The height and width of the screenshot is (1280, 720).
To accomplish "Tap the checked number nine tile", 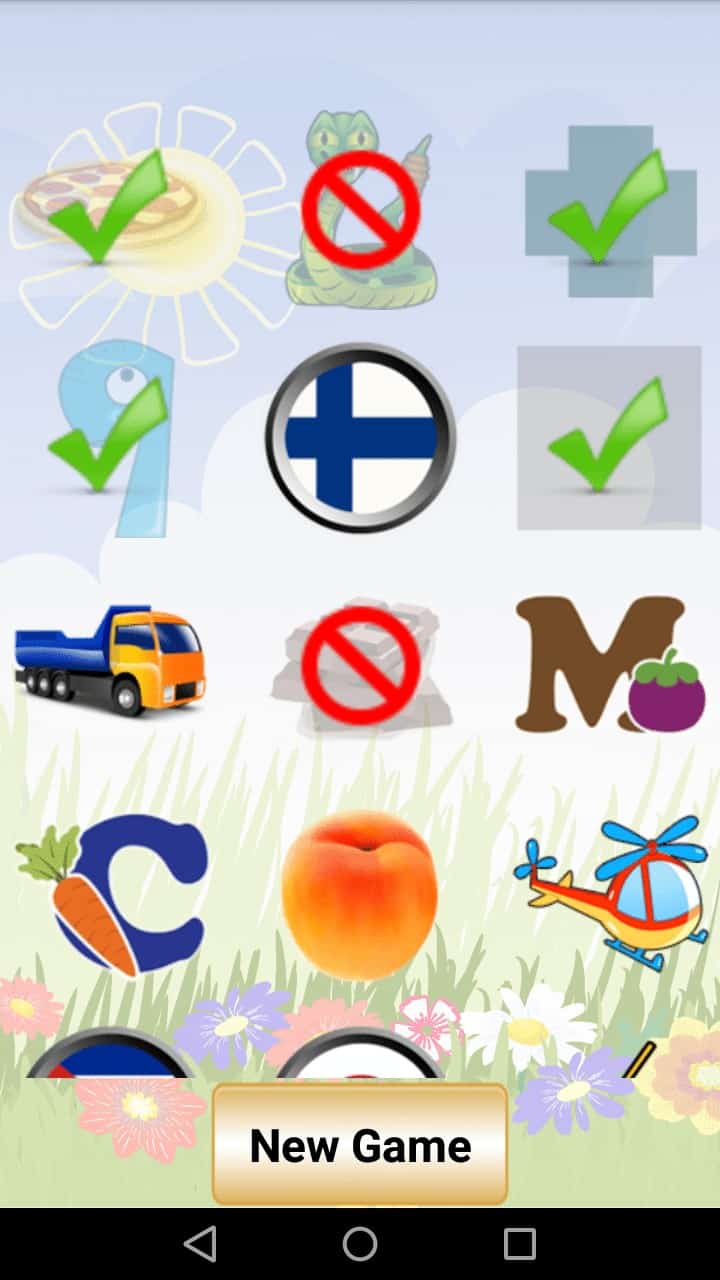I will (x=112, y=438).
